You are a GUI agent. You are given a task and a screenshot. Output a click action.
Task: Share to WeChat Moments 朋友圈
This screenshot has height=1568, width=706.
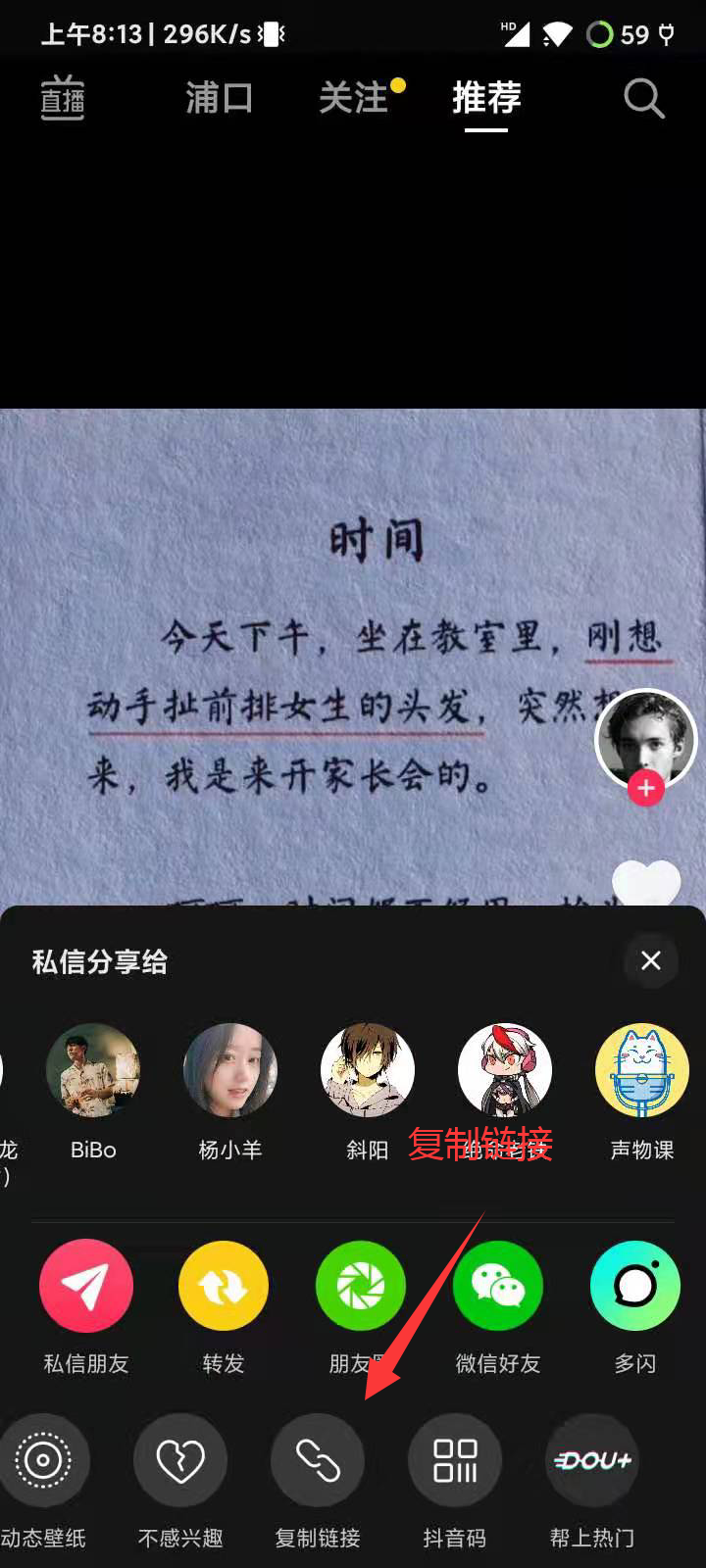[x=361, y=1286]
